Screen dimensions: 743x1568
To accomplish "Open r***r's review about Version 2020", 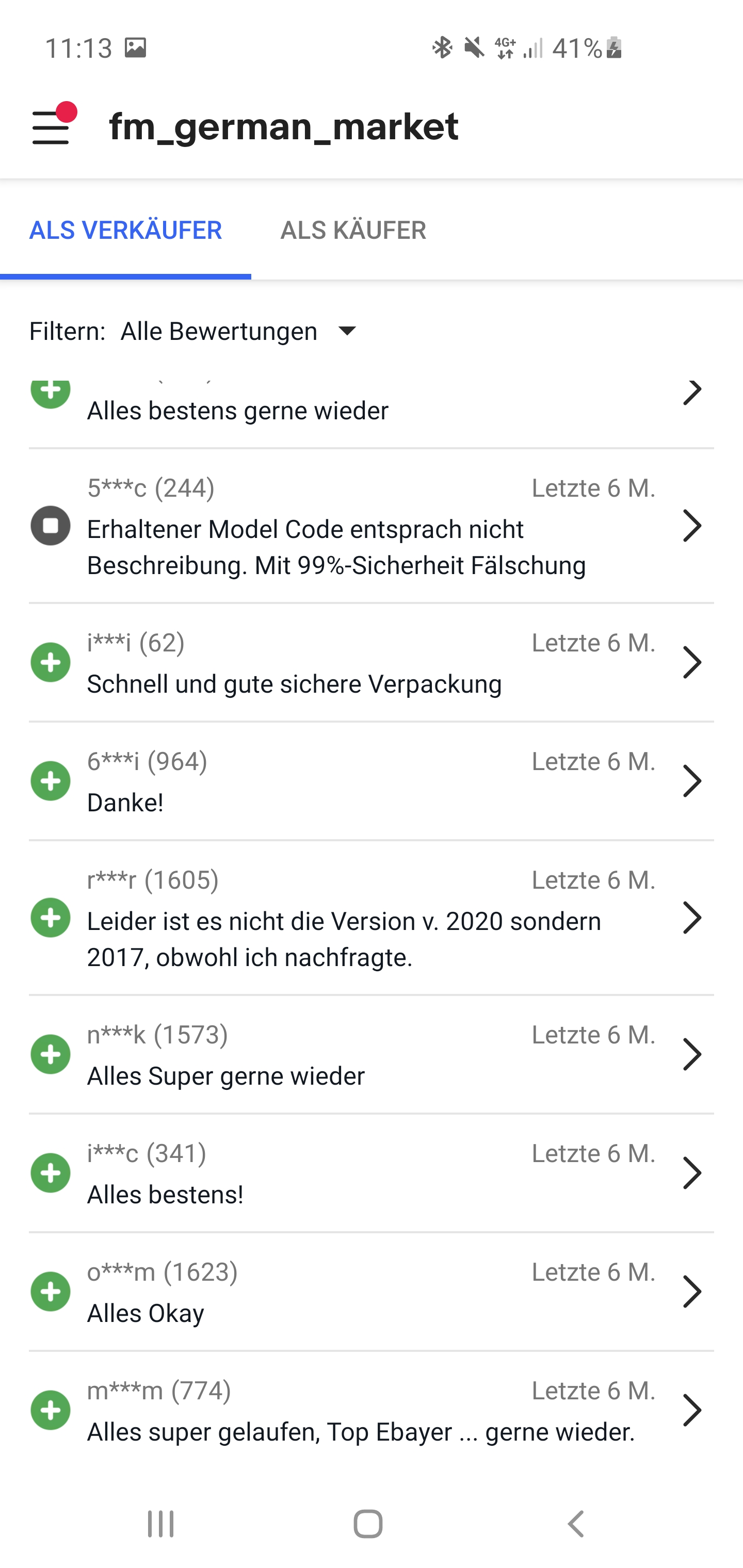I will [x=370, y=919].
